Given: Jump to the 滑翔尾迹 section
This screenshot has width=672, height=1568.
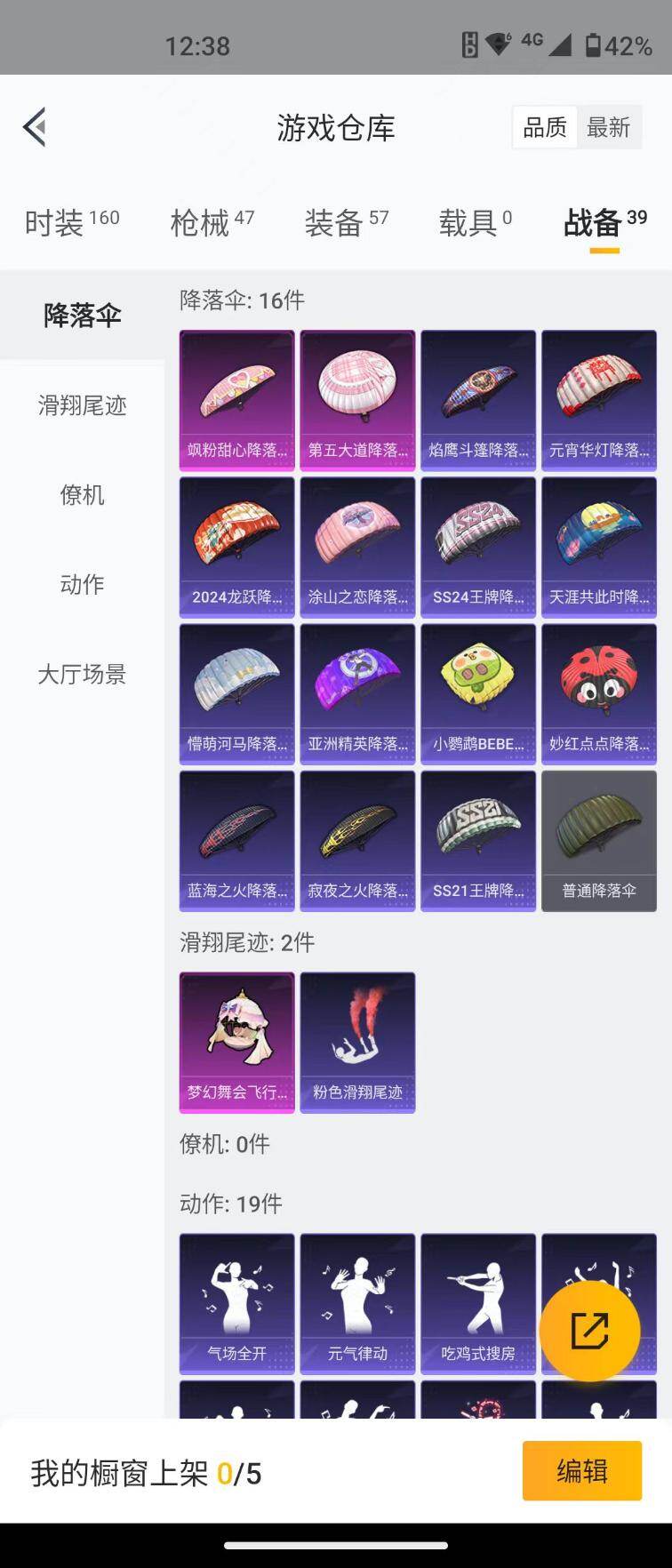Looking at the screenshot, I should [x=82, y=407].
